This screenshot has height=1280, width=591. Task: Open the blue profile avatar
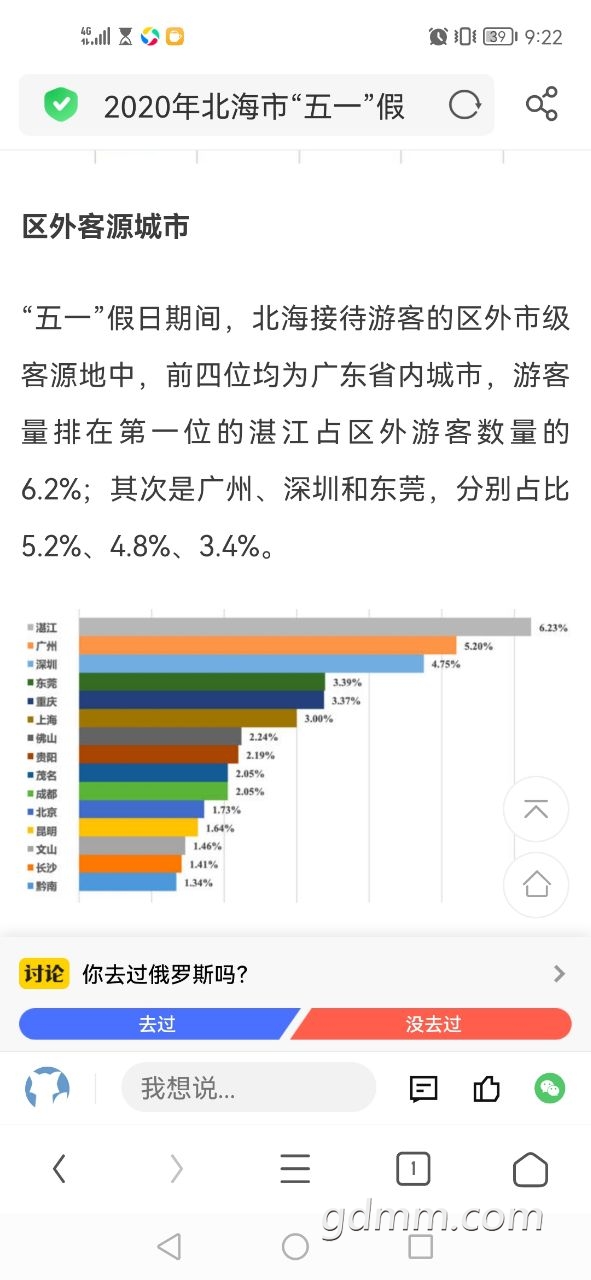point(47,1088)
